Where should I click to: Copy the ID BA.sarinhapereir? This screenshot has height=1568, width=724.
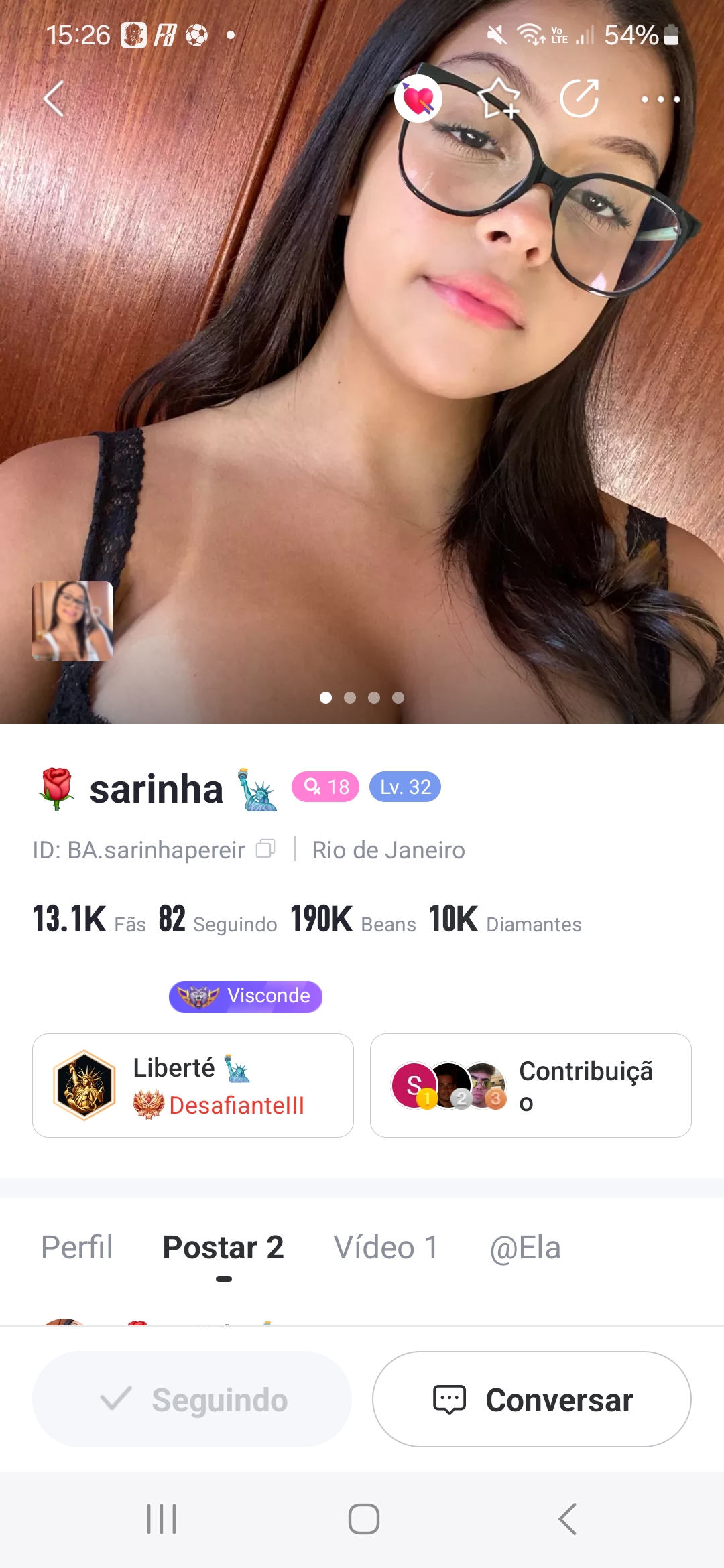point(265,849)
